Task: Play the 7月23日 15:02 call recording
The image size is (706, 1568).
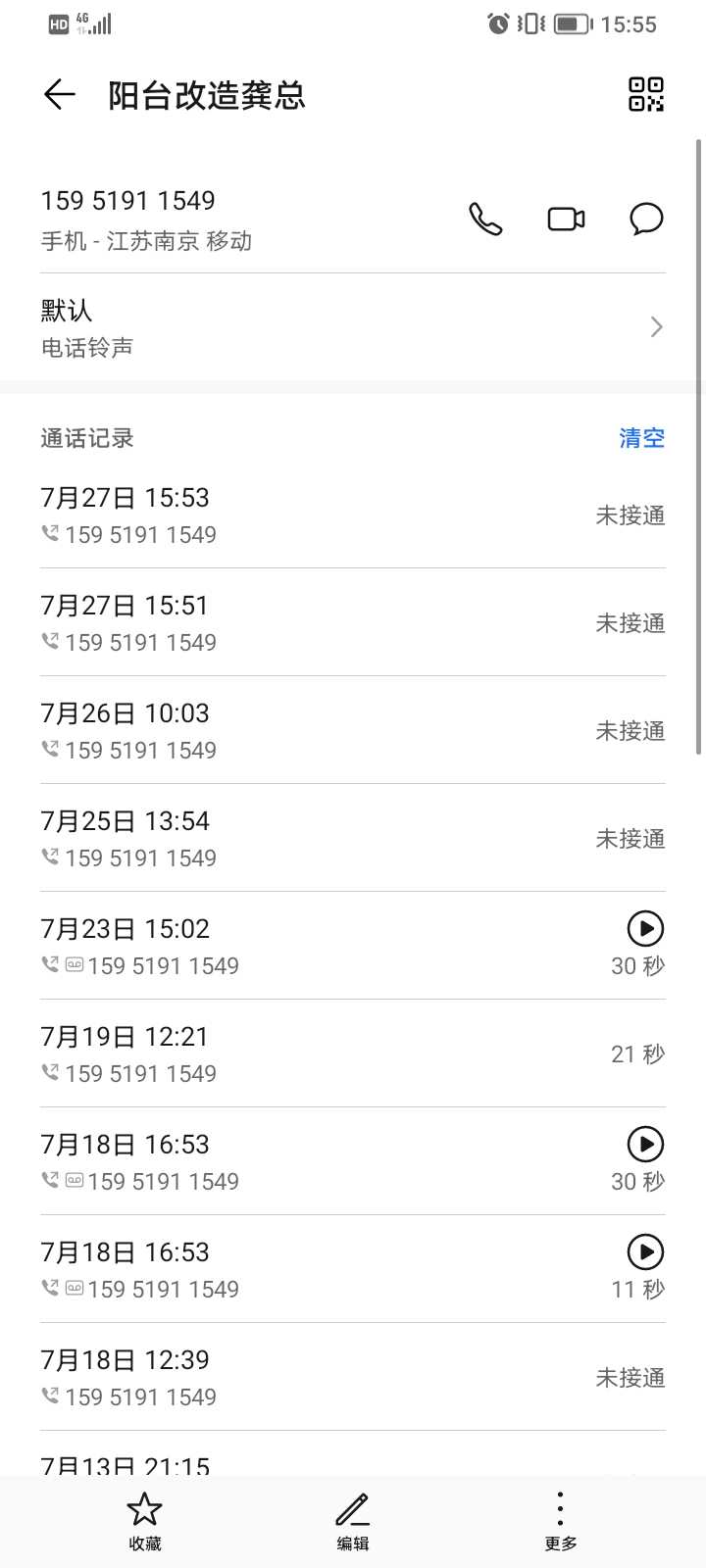Action: (645, 928)
